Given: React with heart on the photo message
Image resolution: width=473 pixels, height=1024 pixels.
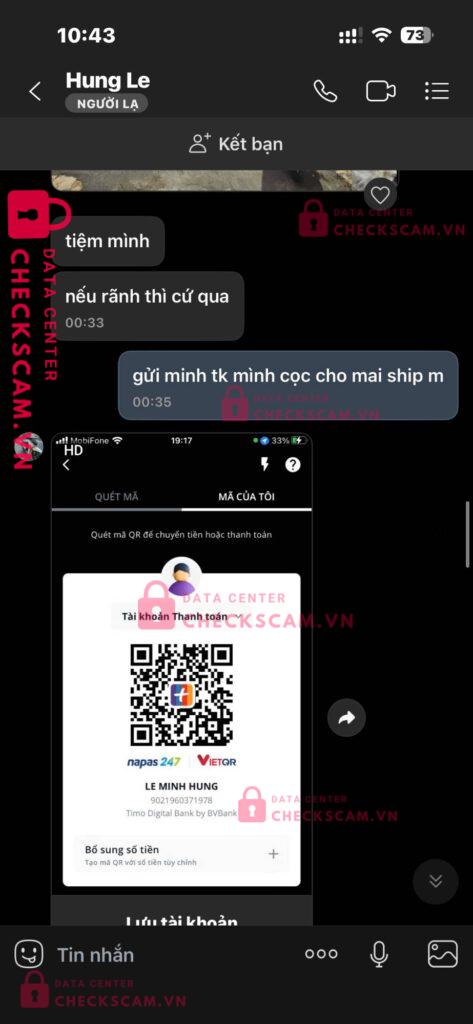Looking at the screenshot, I should (x=380, y=195).
